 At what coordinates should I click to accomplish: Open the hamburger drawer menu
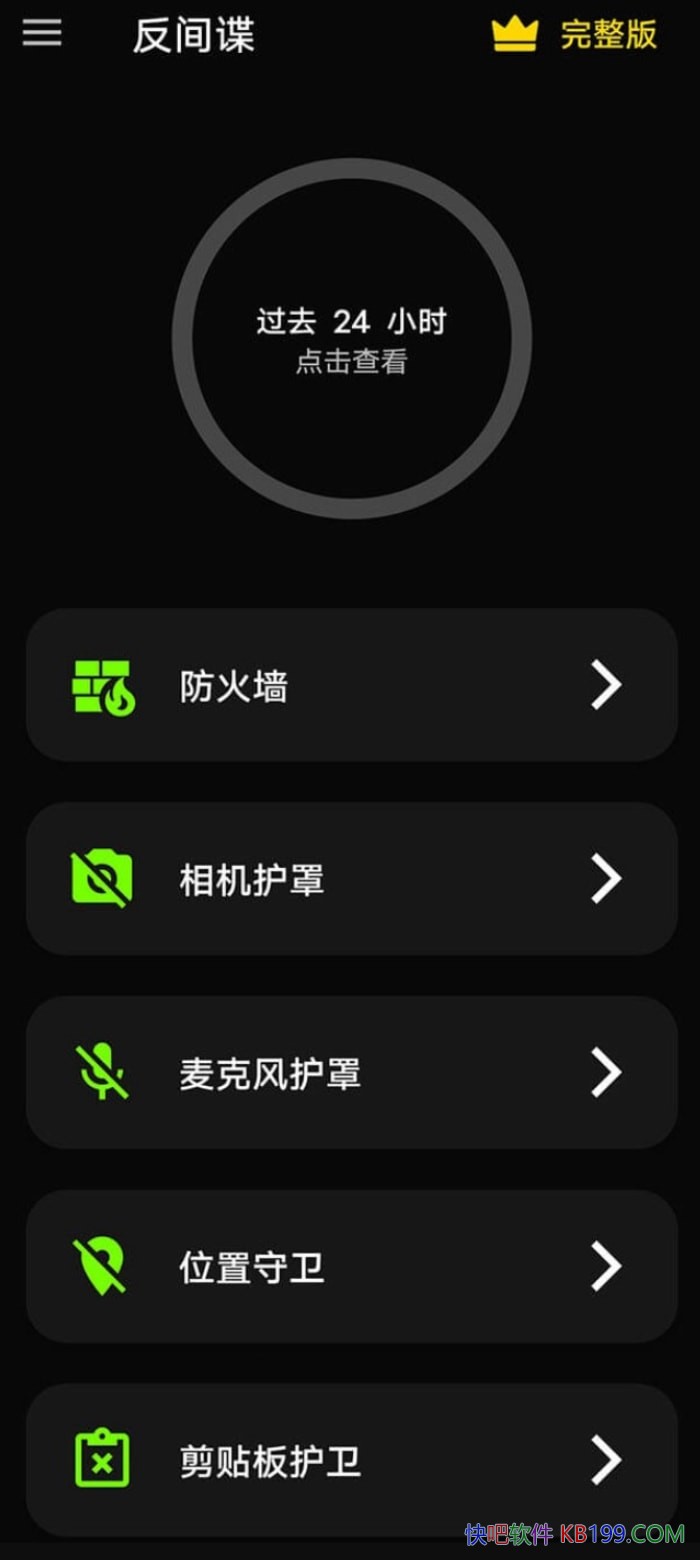click(x=42, y=34)
